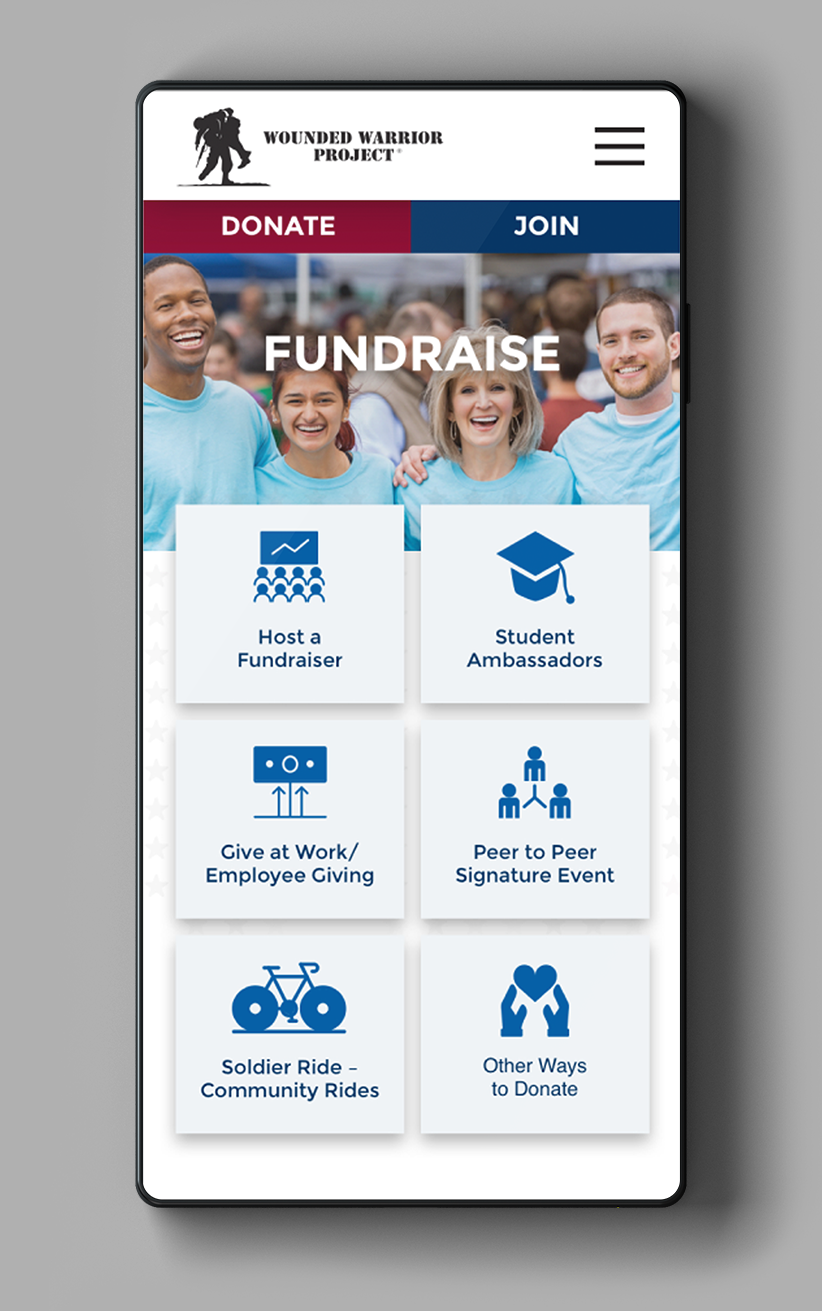Open Soldier Ride – Community Rides
This screenshot has width=822, height=1311.
coord(290,1034)
